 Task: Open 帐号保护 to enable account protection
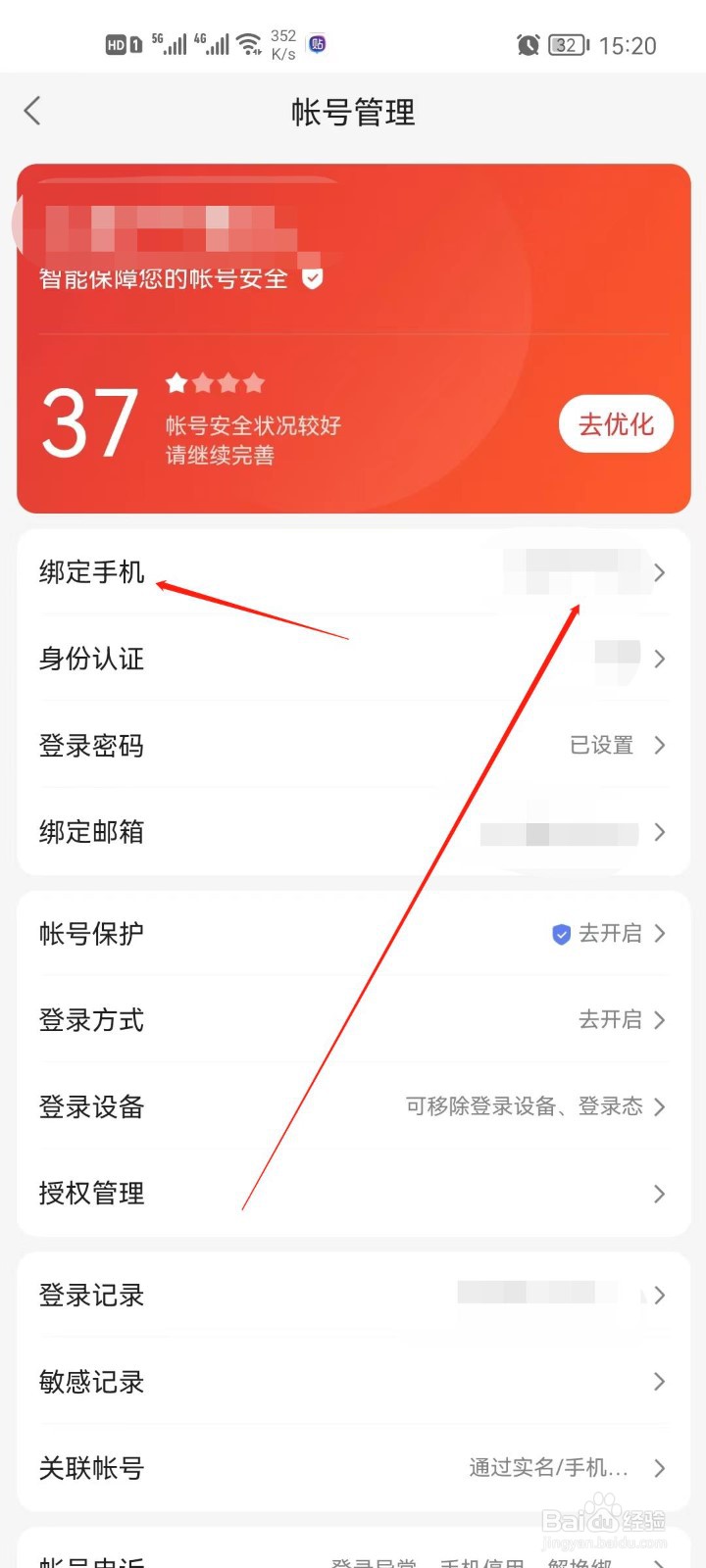[x=353, y=934]
